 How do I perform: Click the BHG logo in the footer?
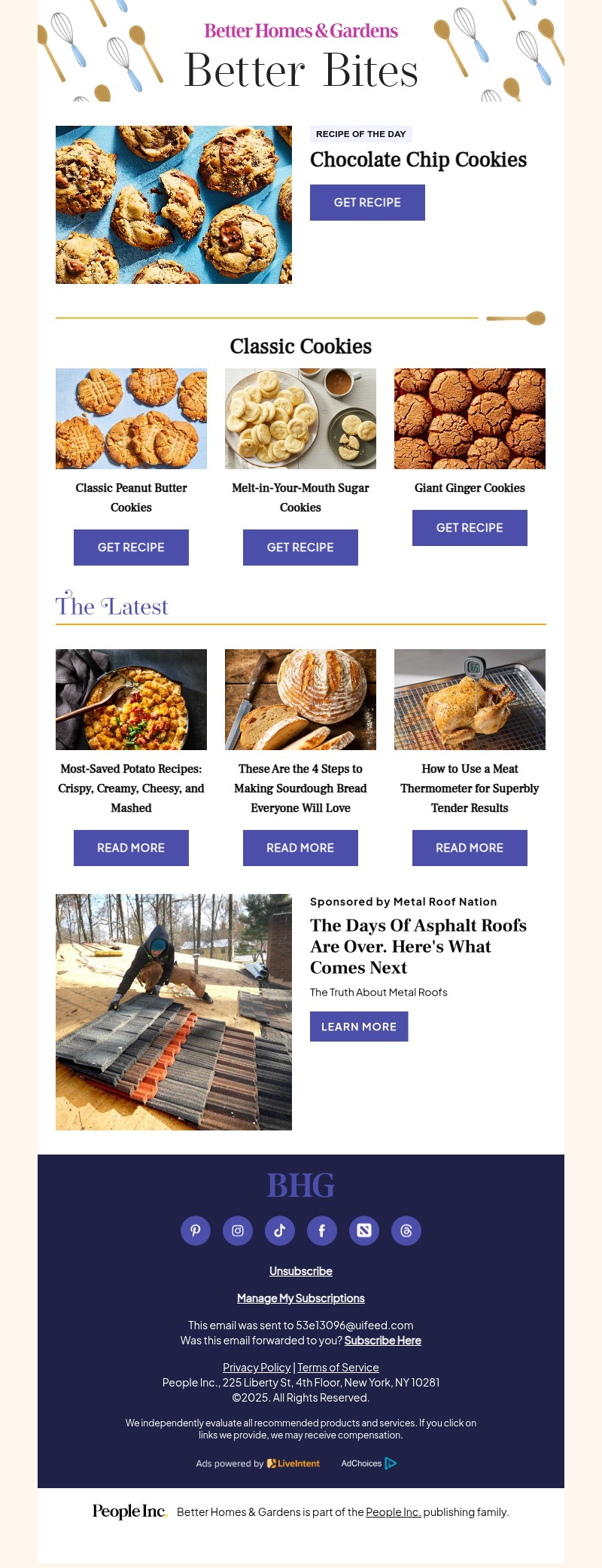(301, 1185)
